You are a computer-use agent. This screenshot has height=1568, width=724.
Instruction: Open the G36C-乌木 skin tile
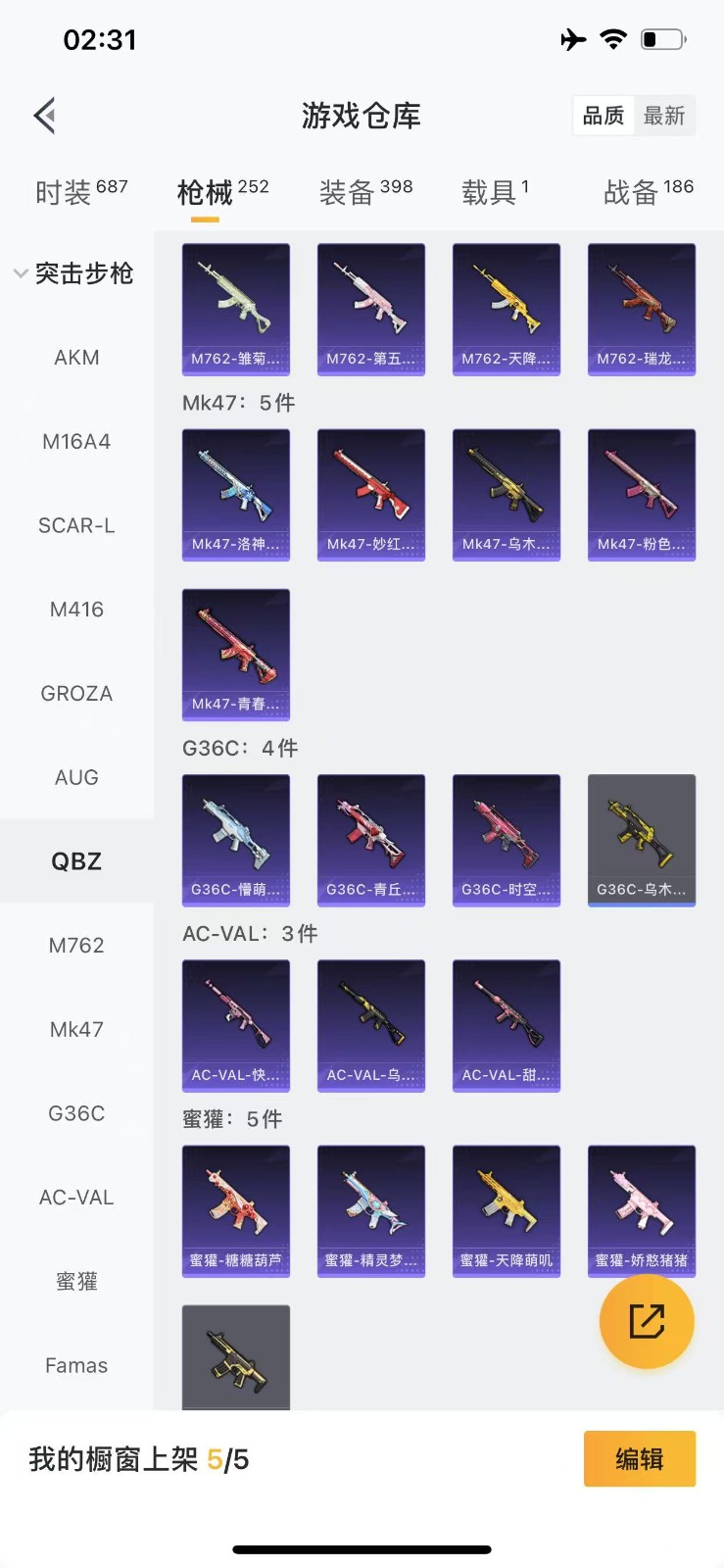[642, 840]
